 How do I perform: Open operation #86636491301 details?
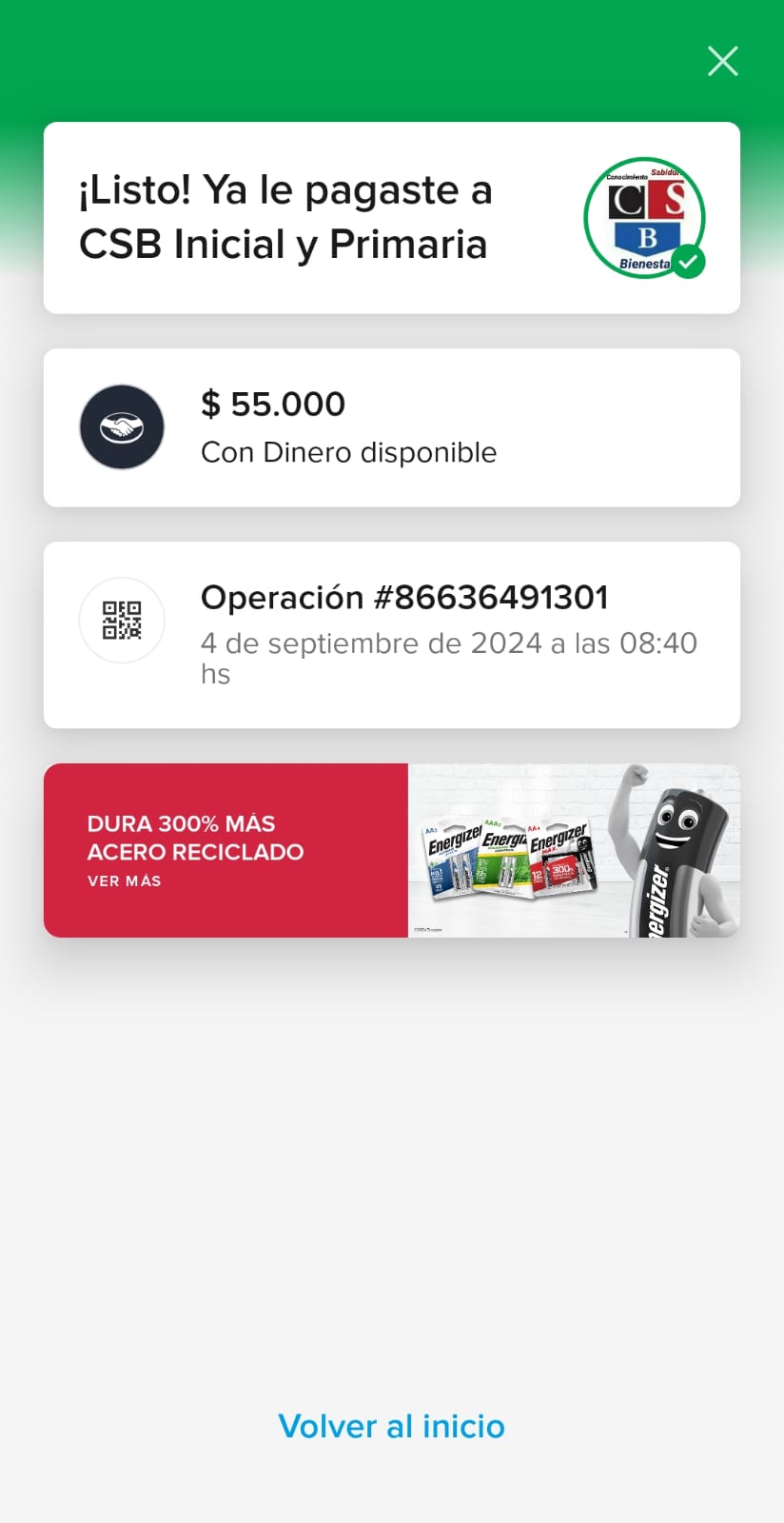tap(391, 634)
